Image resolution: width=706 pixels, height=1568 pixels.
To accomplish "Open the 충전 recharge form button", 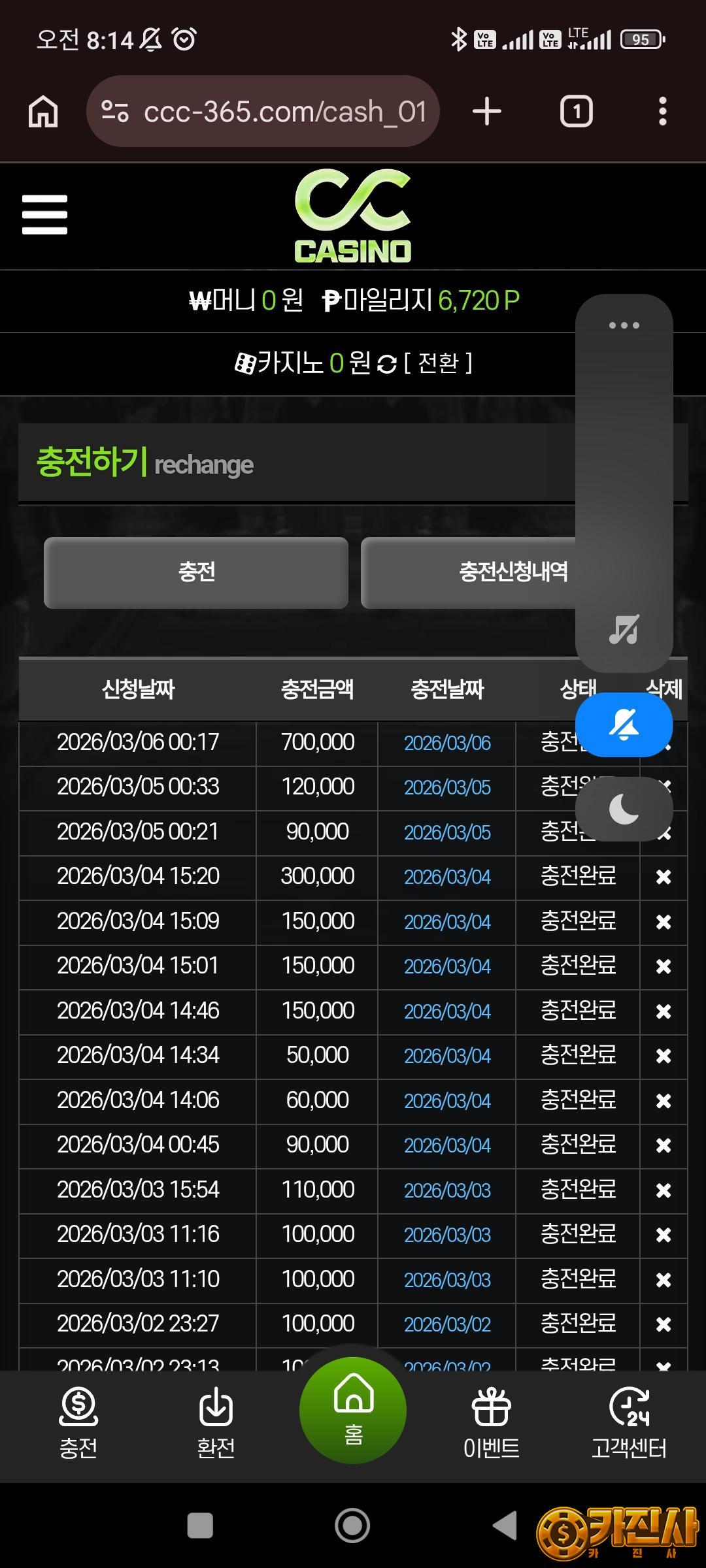I will click(x=195, y=572).
